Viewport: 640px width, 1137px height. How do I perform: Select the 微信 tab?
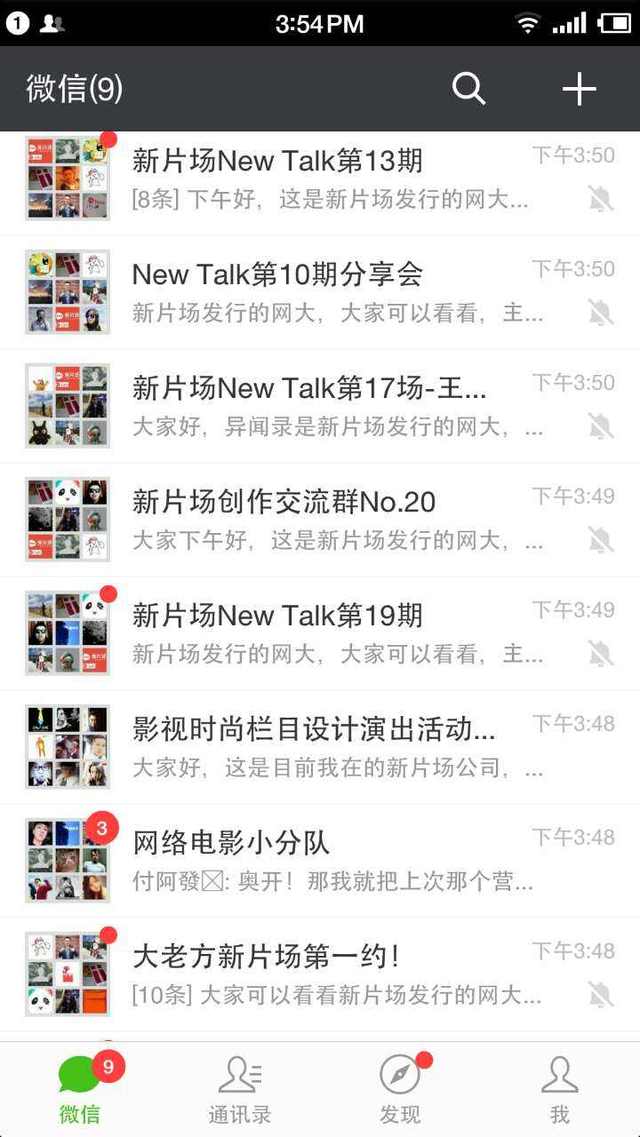coord(80,1089)
